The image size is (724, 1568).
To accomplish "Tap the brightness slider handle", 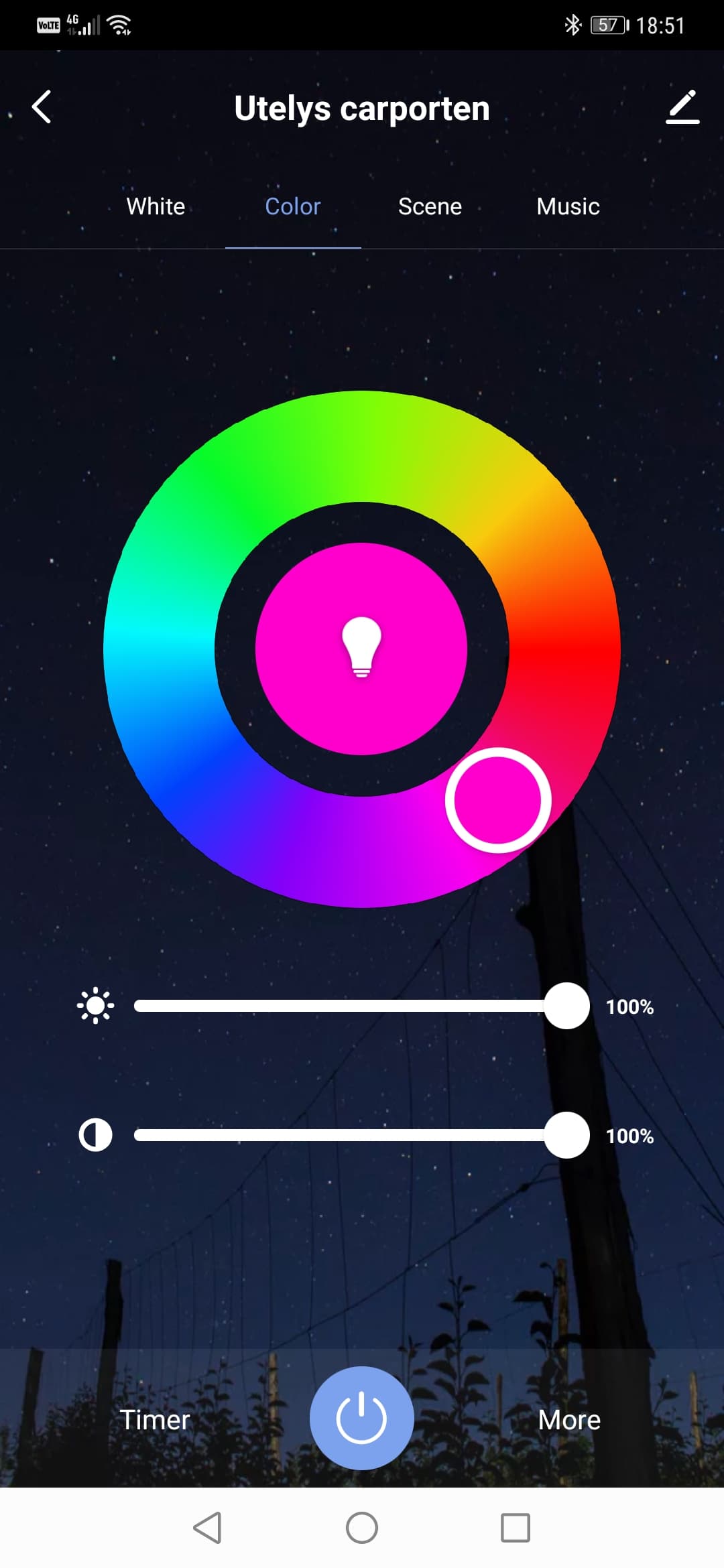I will [x=566, y=1006].
